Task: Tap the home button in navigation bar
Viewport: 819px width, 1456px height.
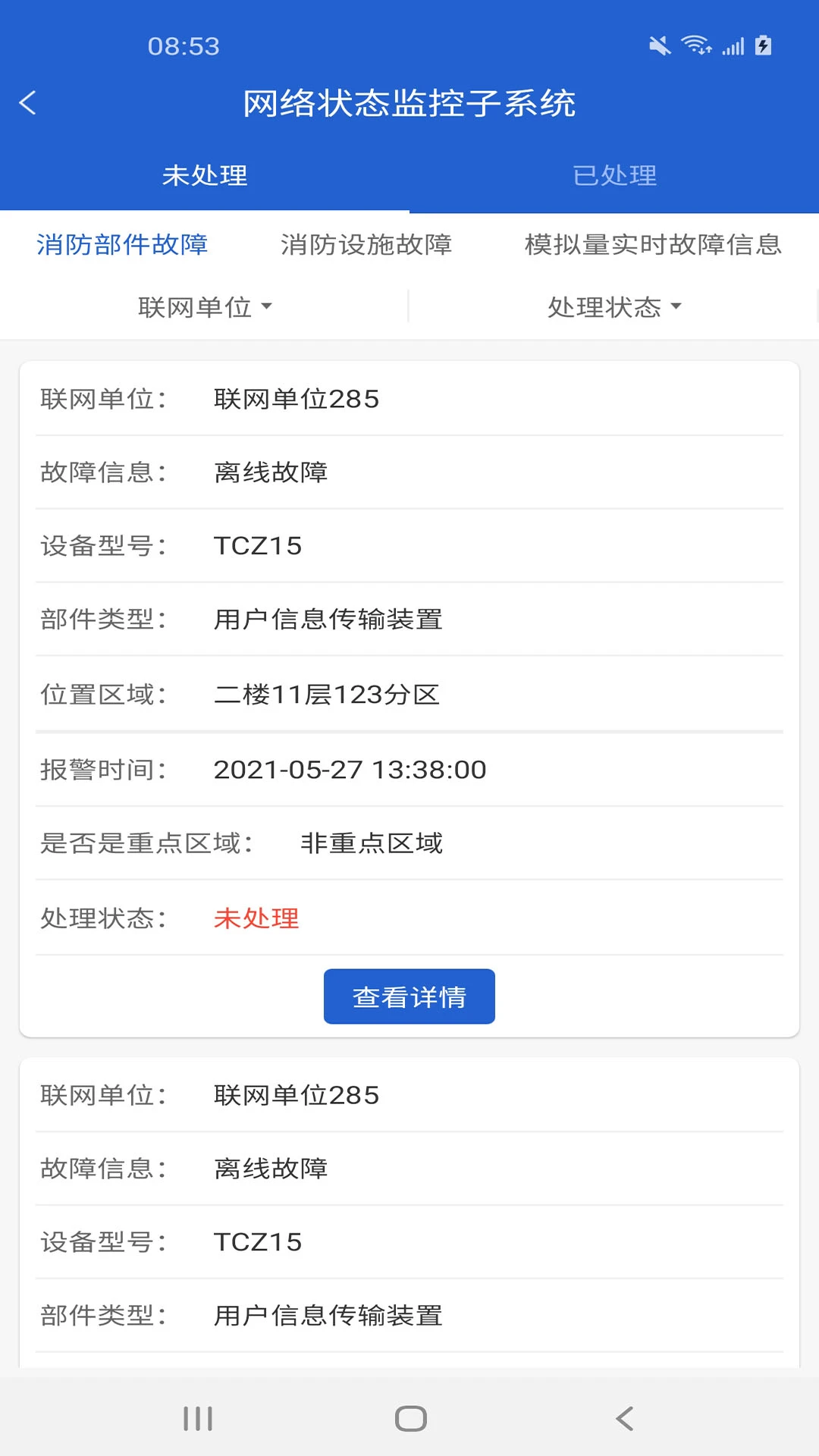Action: coord(409,1417)
